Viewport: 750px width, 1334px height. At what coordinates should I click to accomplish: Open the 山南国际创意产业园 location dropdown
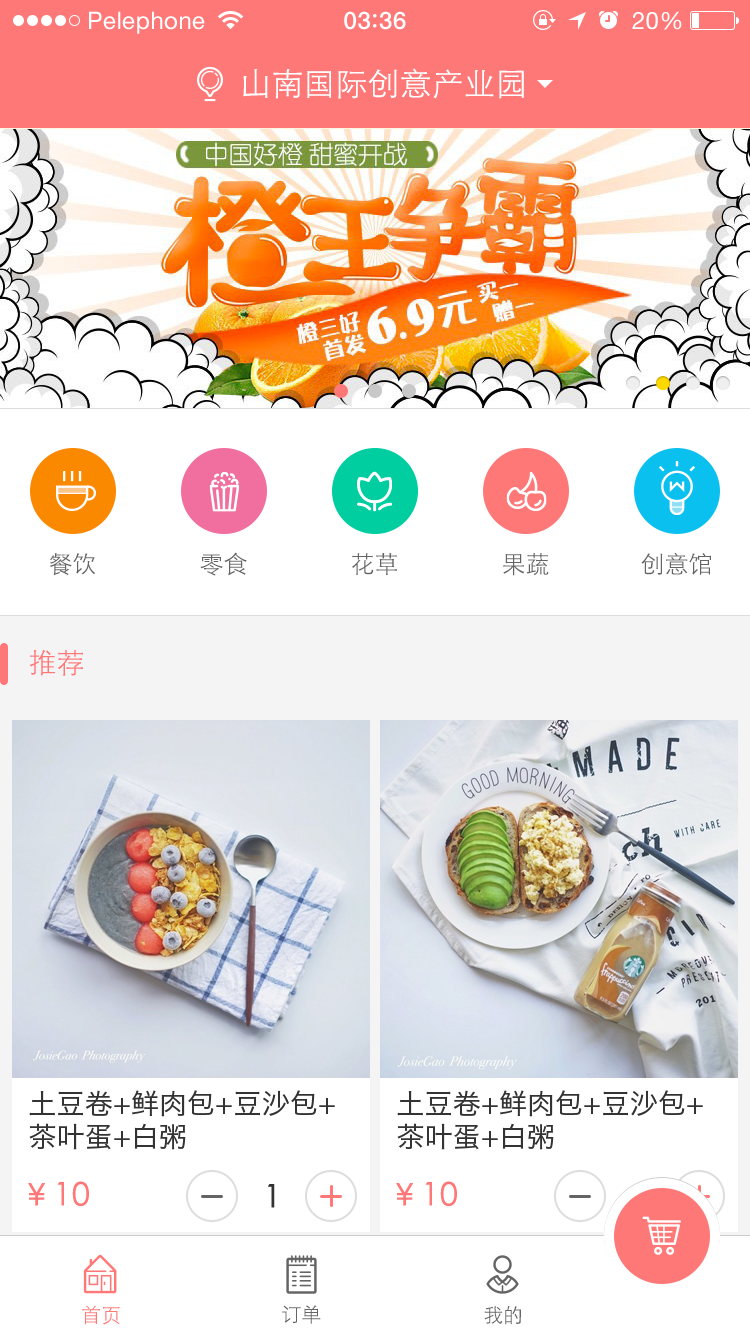375,84
